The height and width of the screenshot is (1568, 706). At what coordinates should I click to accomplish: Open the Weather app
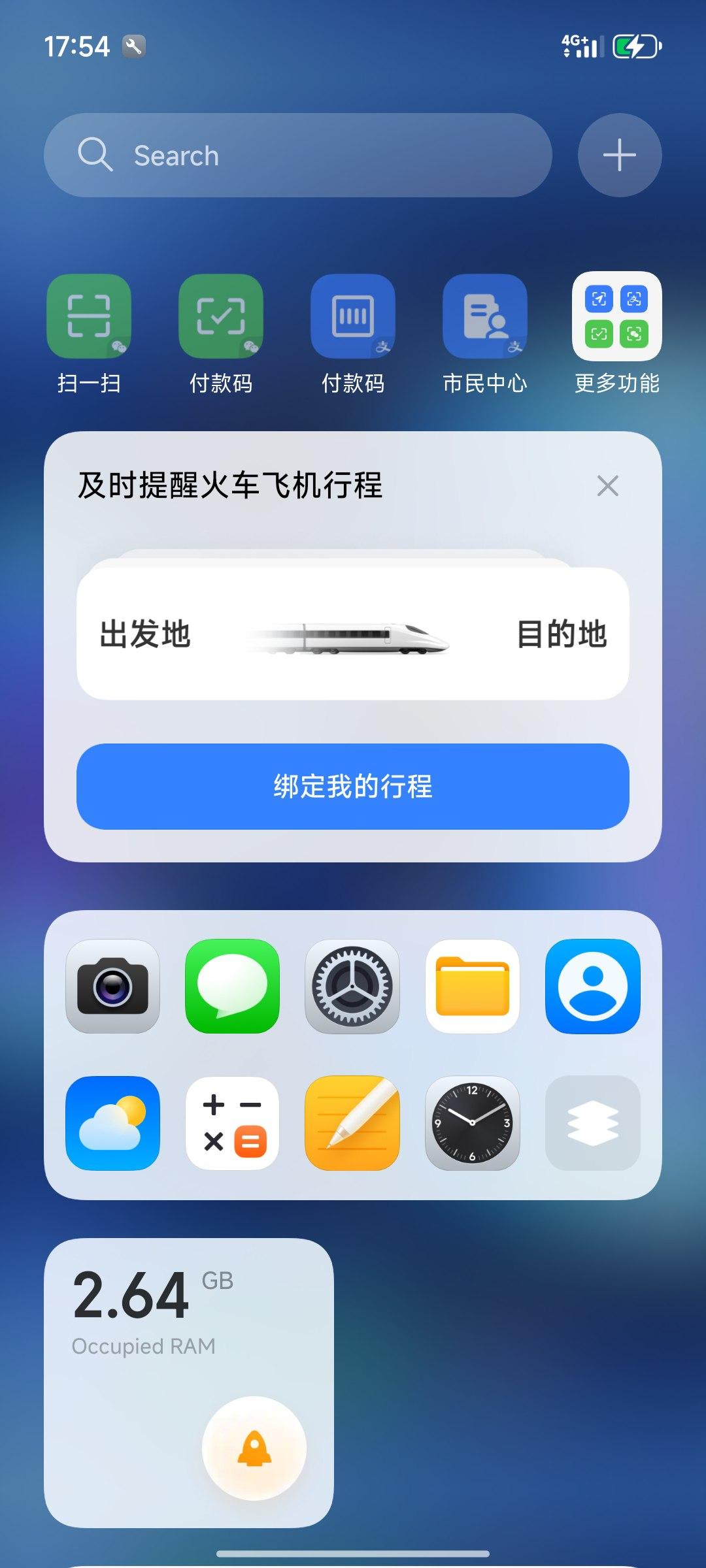(112, 1123)
